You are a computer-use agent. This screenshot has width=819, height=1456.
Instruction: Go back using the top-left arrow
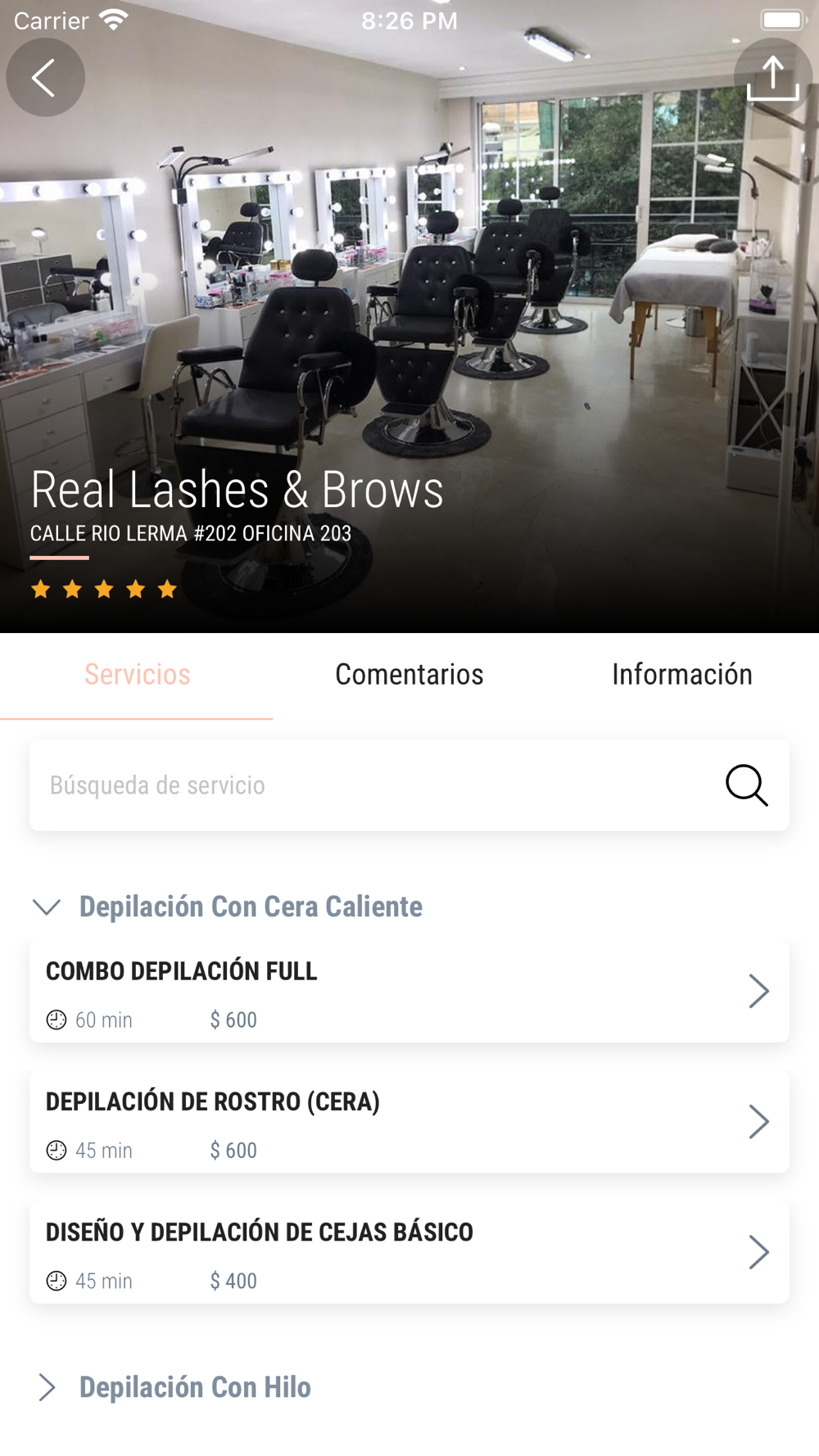[x=45, y=78]
